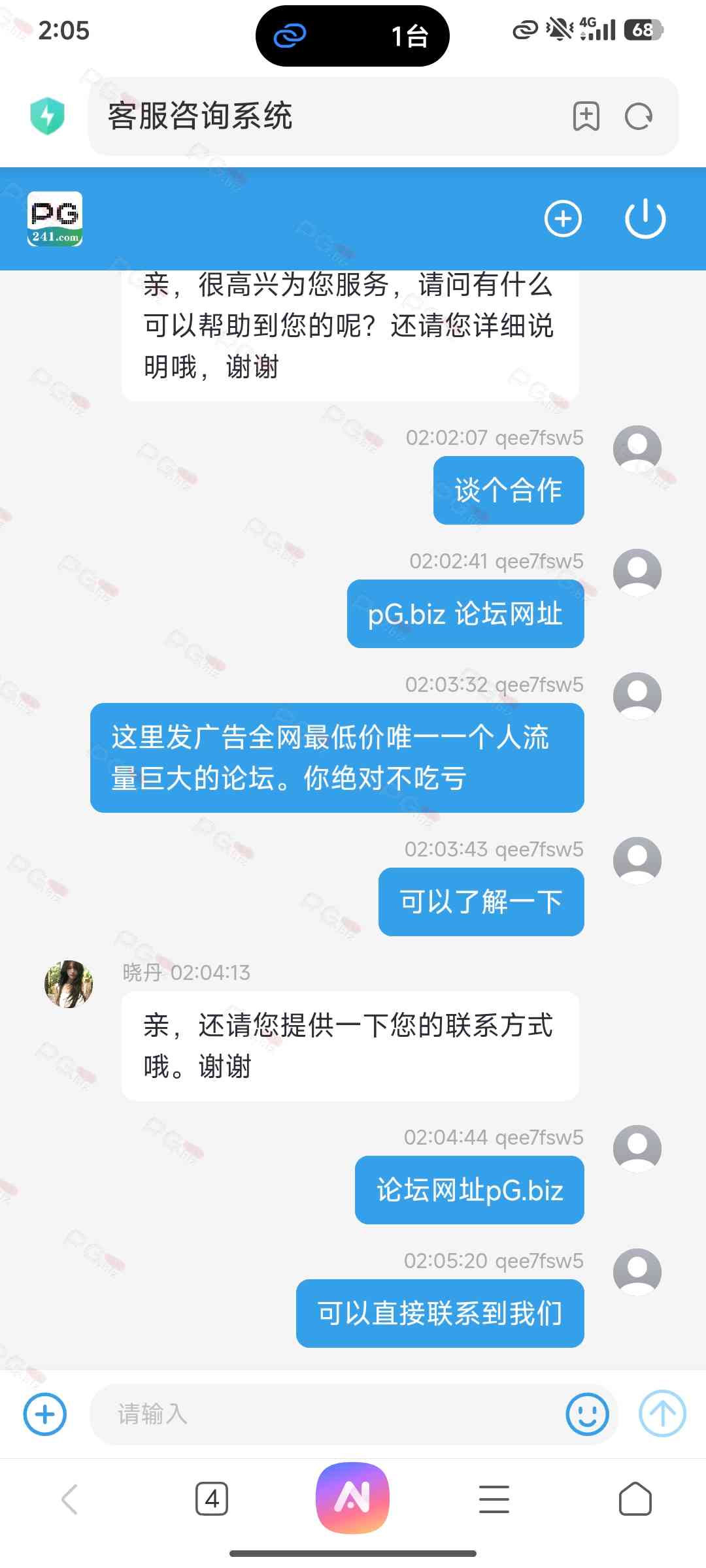Open the browser tab switcher showing 4
The image size is (706, 1568).
(212, 1499)
